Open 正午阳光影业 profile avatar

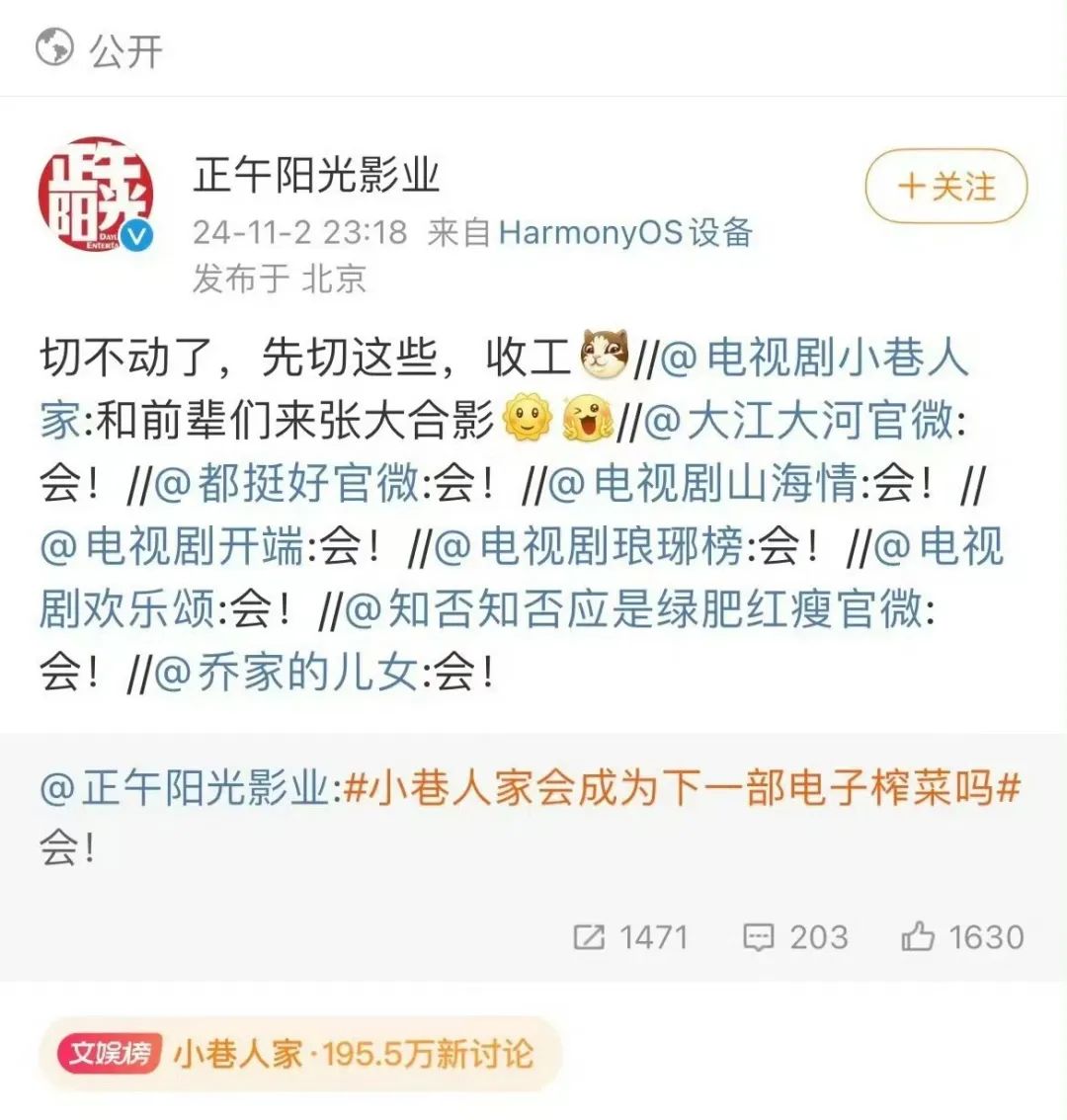[95, 195]
